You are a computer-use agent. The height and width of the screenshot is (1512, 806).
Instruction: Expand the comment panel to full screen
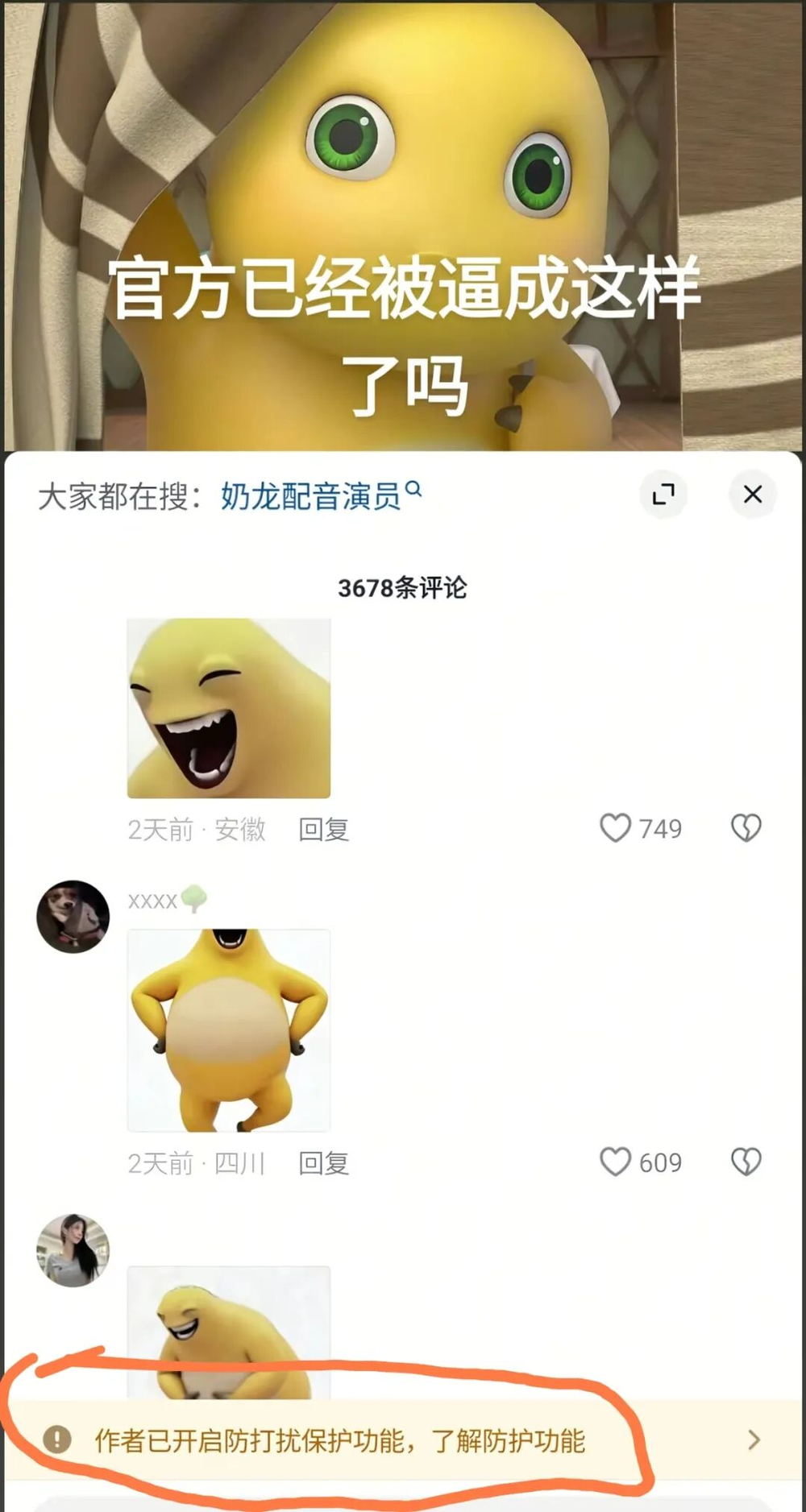coord(663,494)
